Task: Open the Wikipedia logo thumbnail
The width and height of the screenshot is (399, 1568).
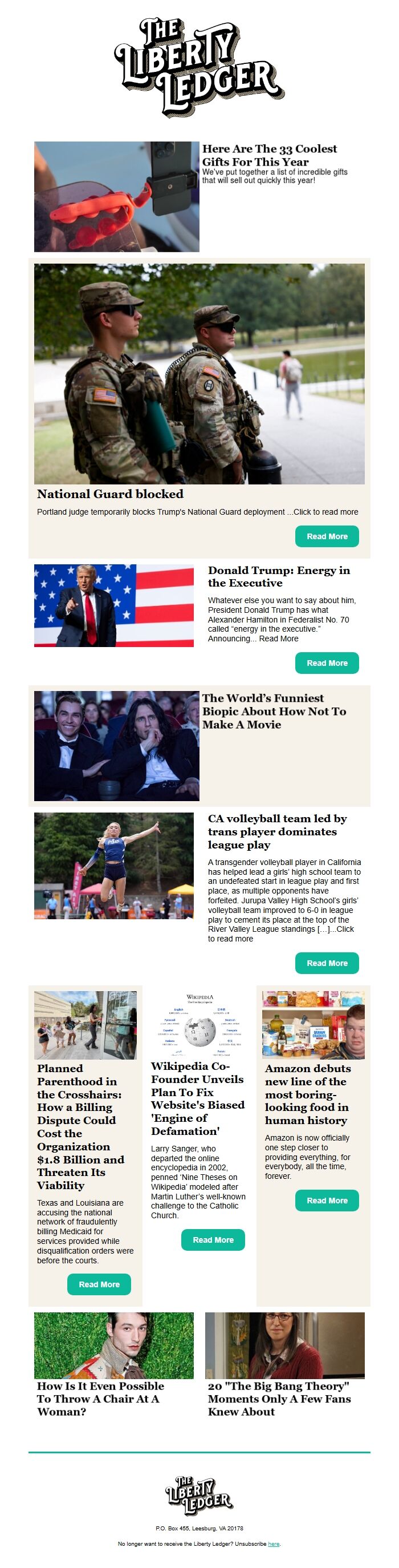Action: pyautogui.click(x=199, y=1024)
